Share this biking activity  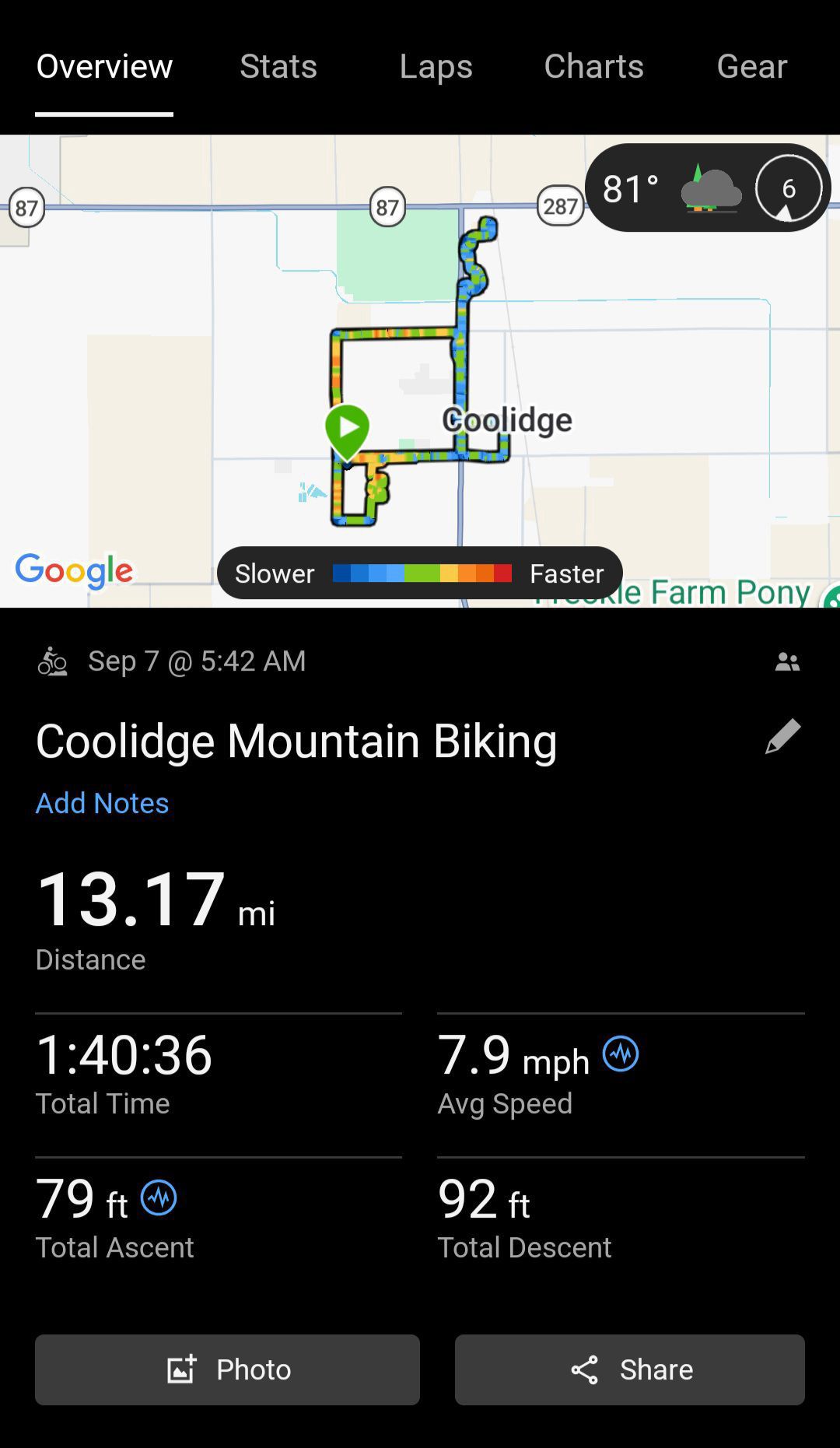[630, 1369]
